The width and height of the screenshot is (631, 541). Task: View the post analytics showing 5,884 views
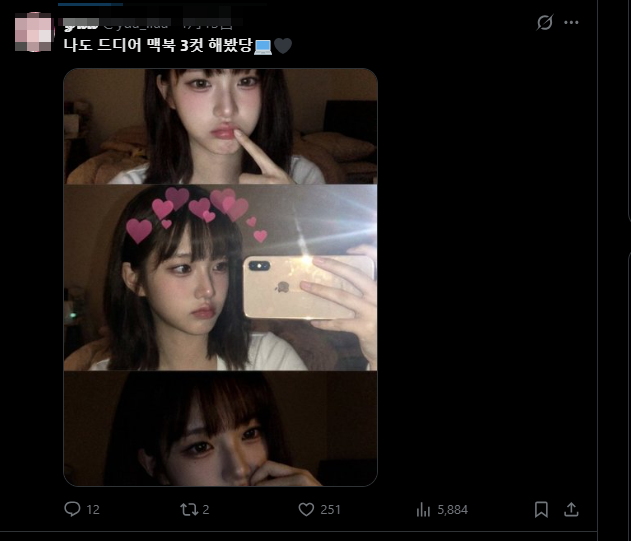tap(422, 509)
